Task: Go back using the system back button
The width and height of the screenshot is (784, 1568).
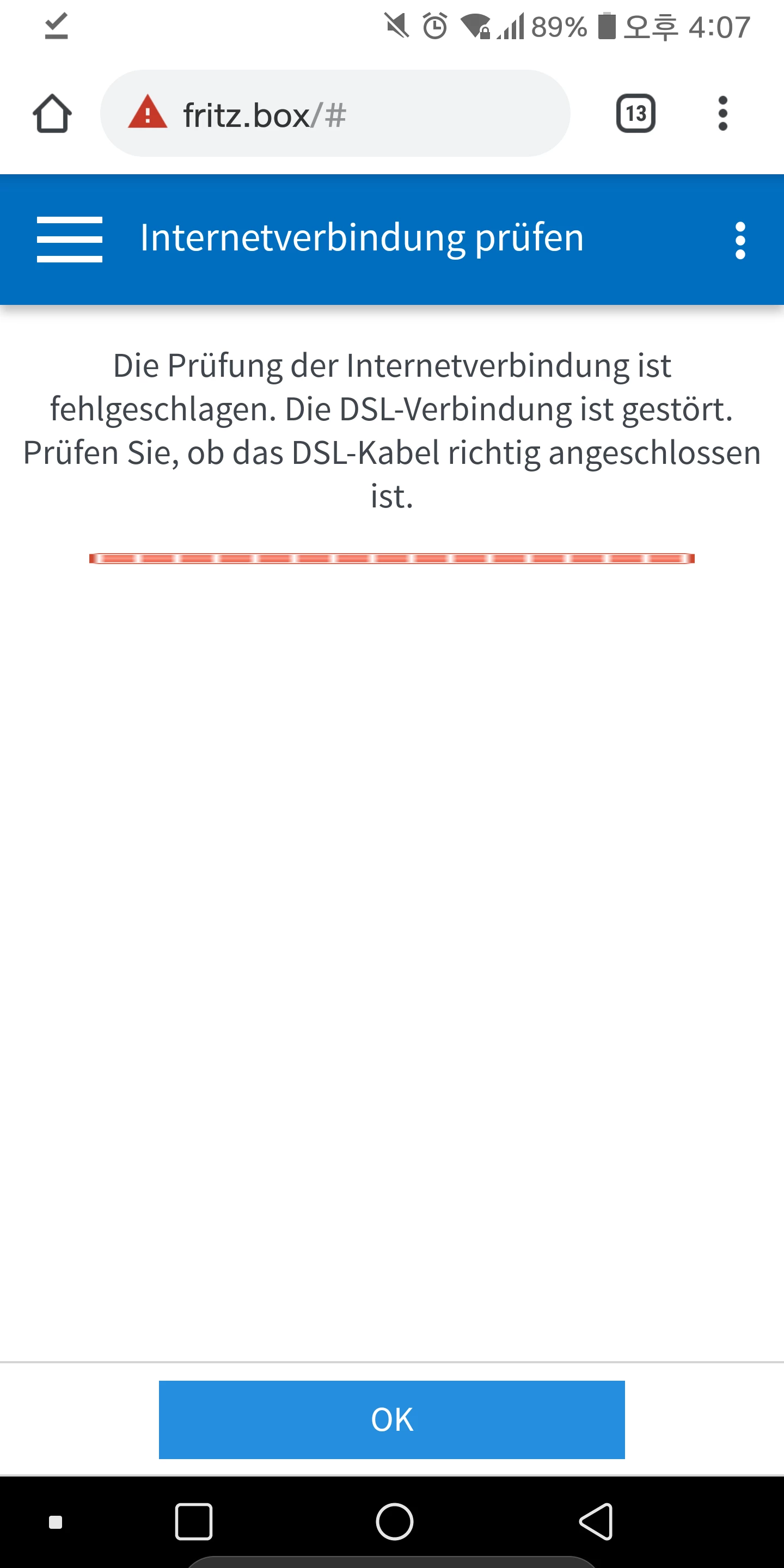Action: tap(596, 1521)
